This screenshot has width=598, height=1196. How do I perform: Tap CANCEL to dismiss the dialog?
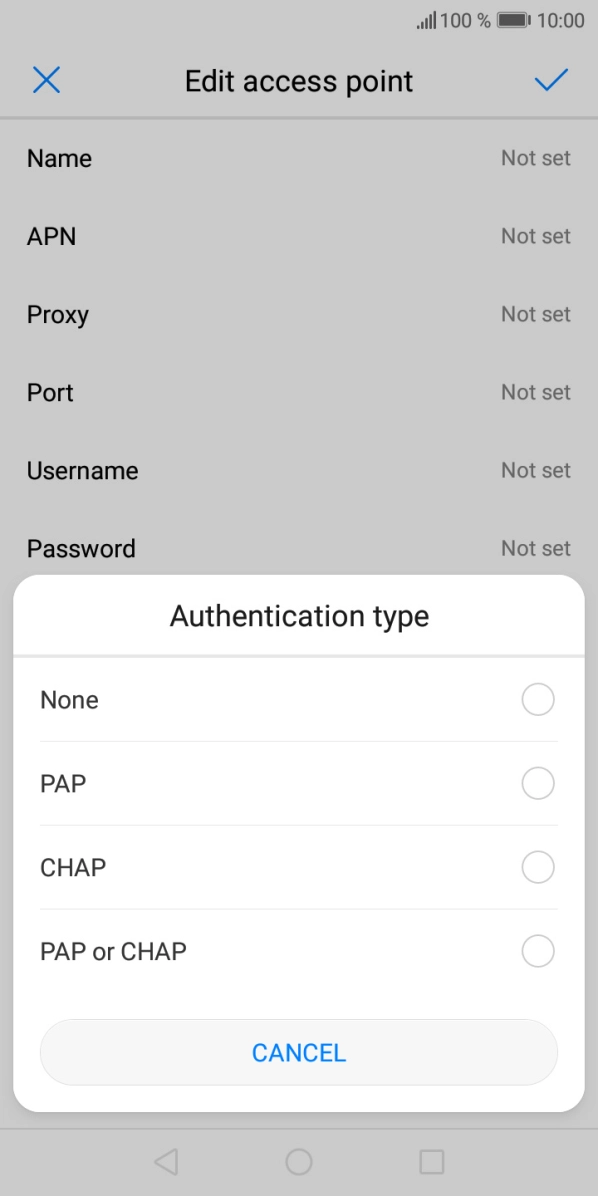299,1053
